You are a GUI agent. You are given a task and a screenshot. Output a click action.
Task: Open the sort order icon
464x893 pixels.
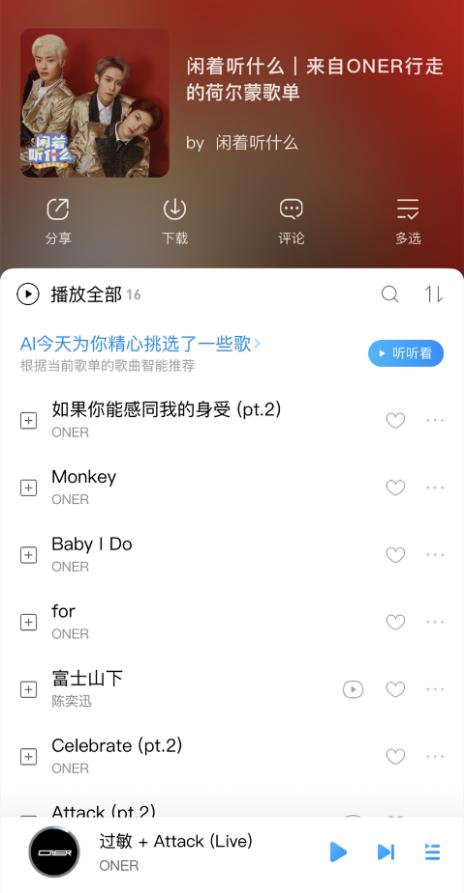(x=433, y=294)
